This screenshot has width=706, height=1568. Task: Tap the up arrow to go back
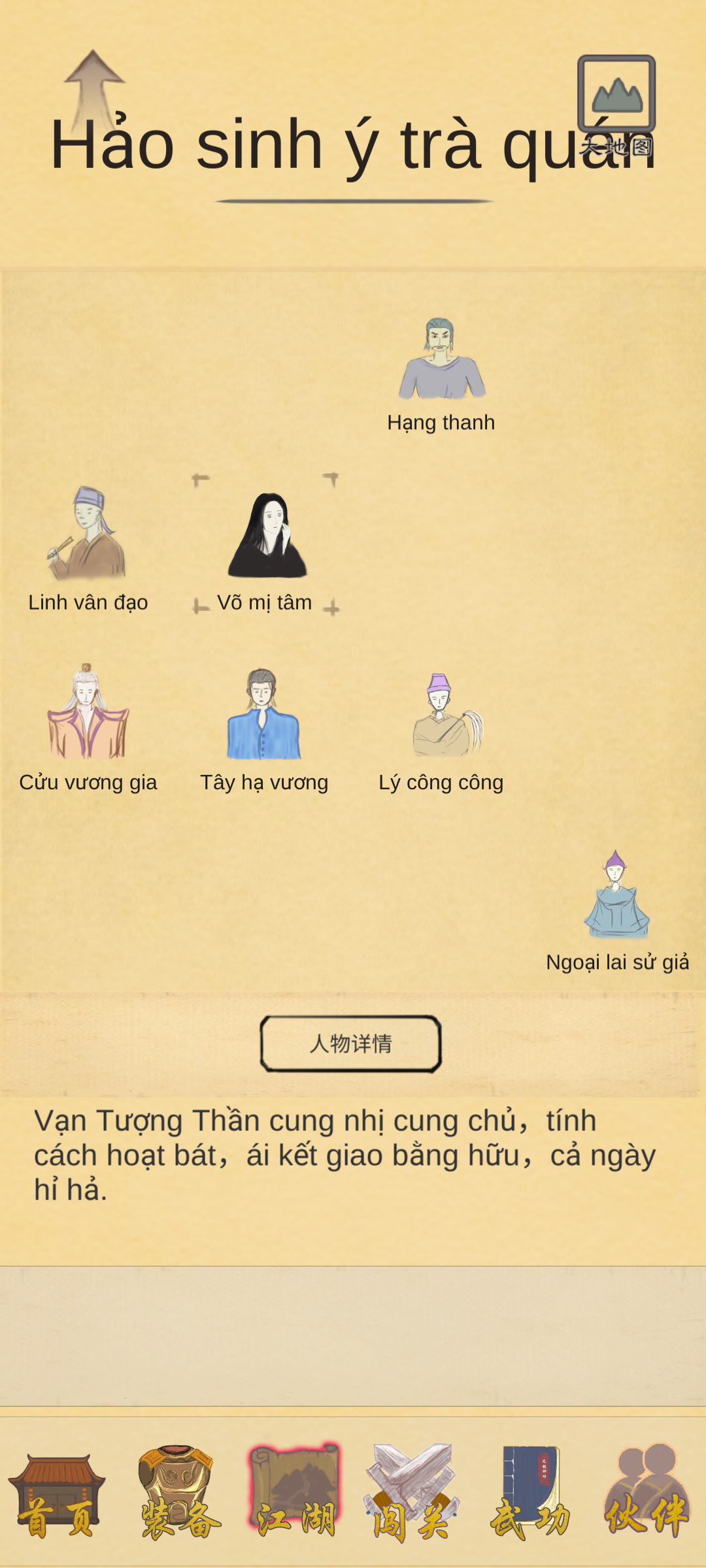point(94,88)
